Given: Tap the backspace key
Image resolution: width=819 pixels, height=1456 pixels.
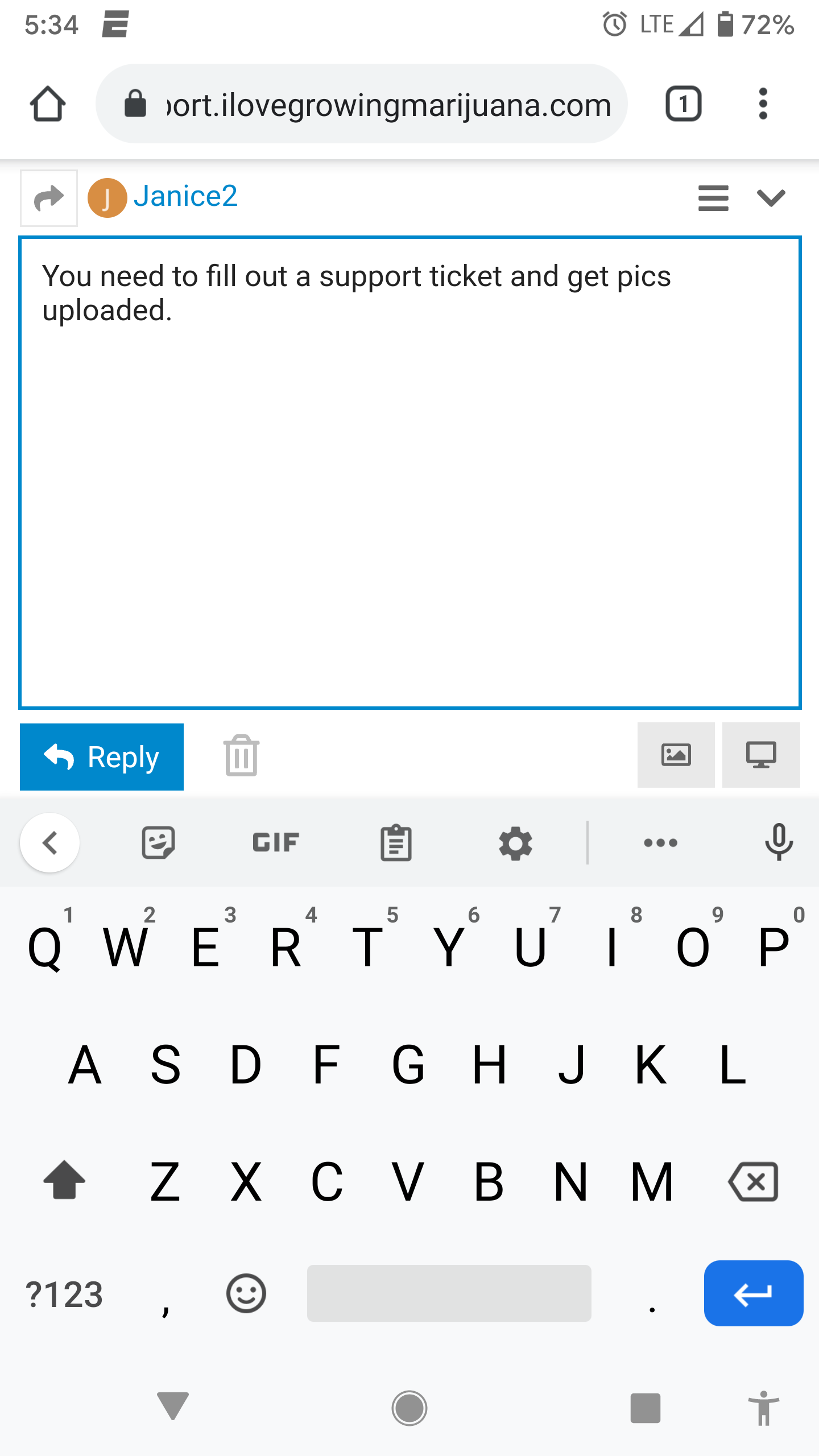Looking at the screenshot, I should click(754, 1182).
